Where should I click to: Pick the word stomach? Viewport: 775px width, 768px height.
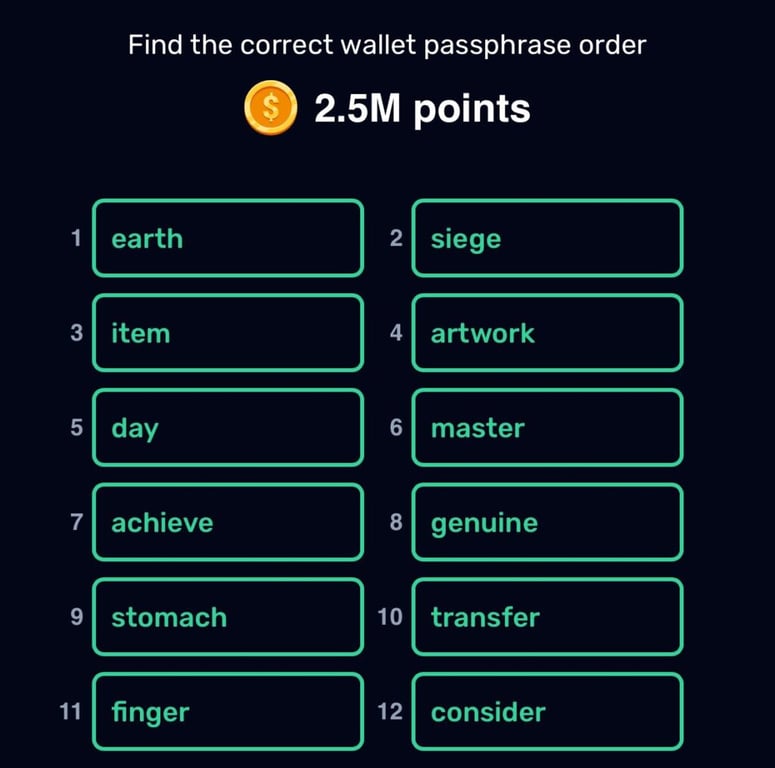228,617
